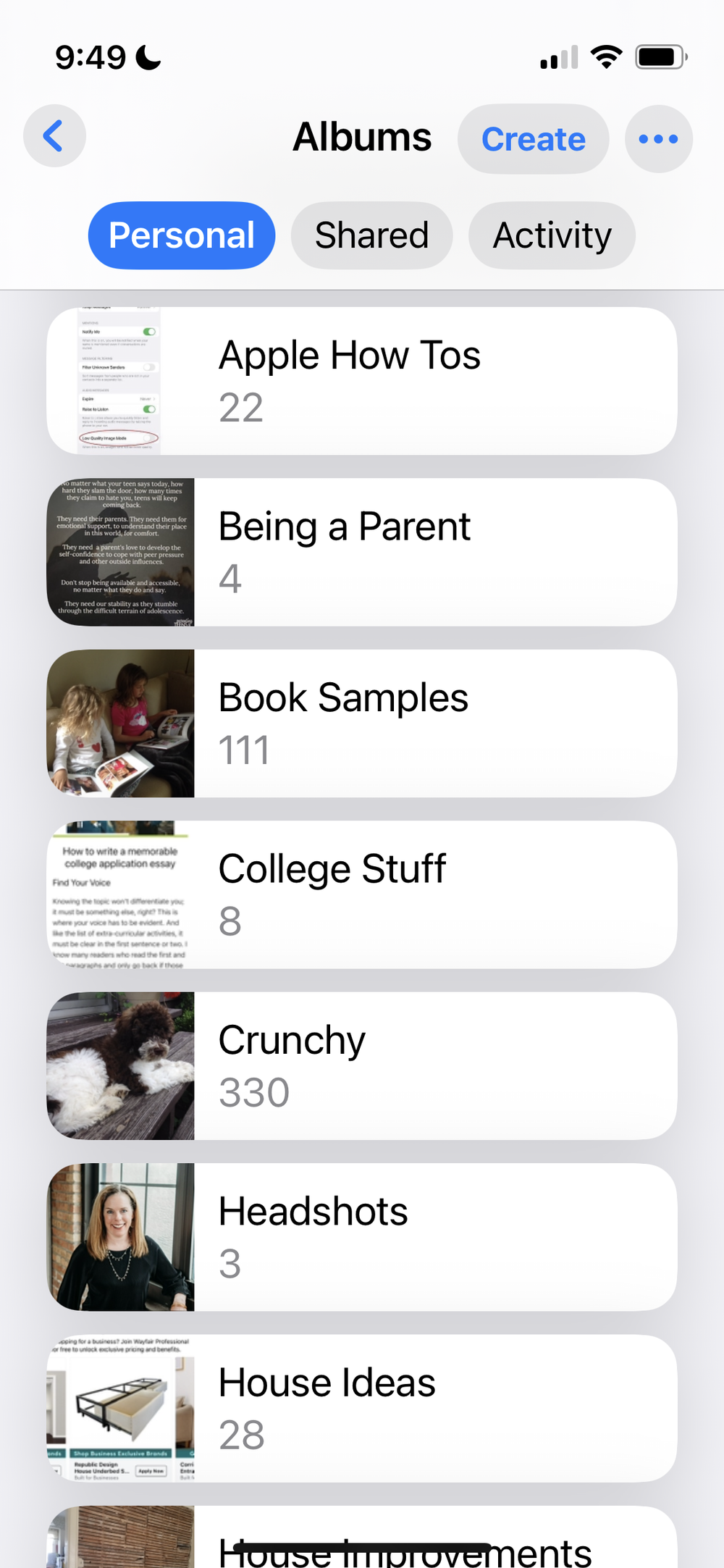Tap Create to make a new album
724x1568 pixels.
533,139
